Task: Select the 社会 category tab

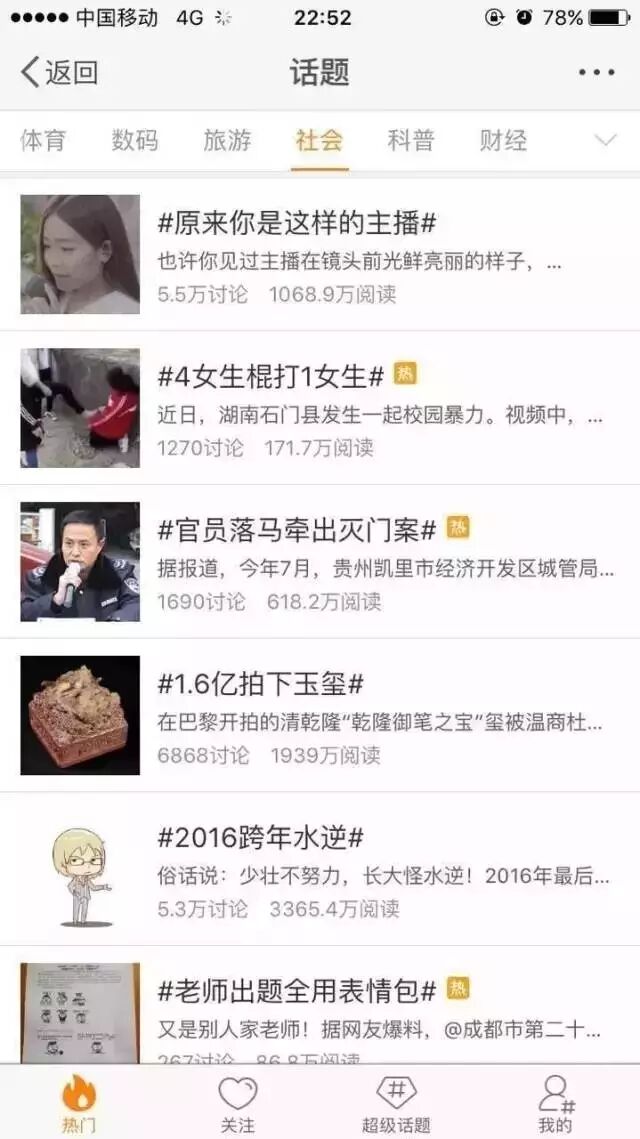Action: tap(319, 141)
